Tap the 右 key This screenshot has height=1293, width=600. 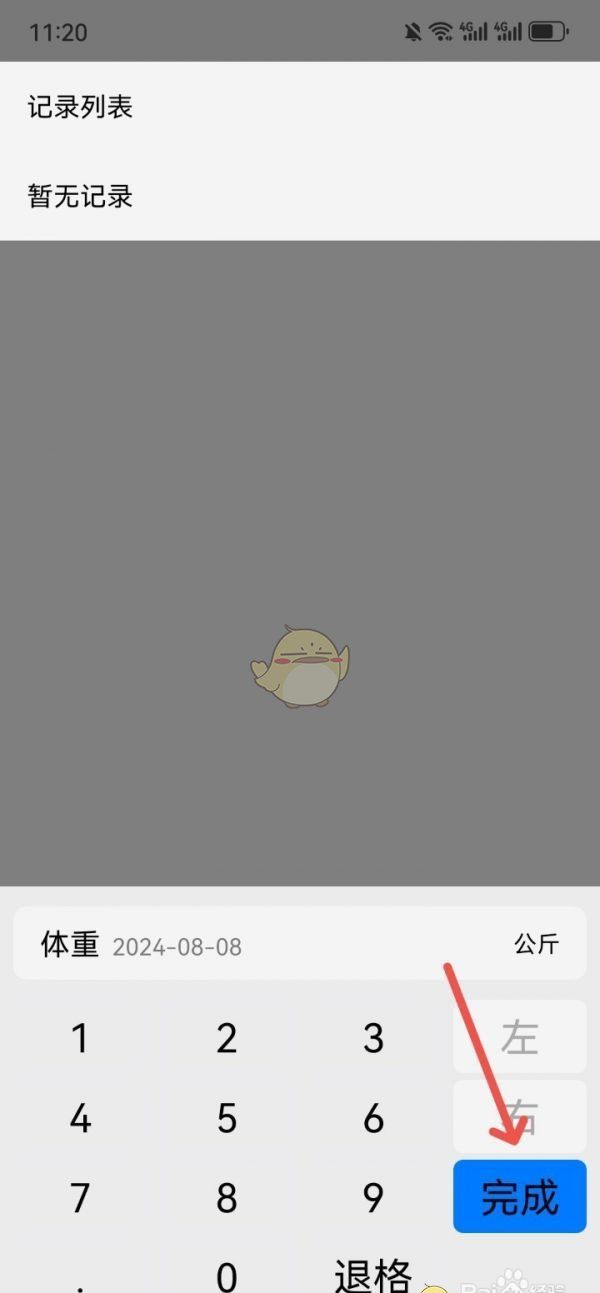click(519, 1116)
